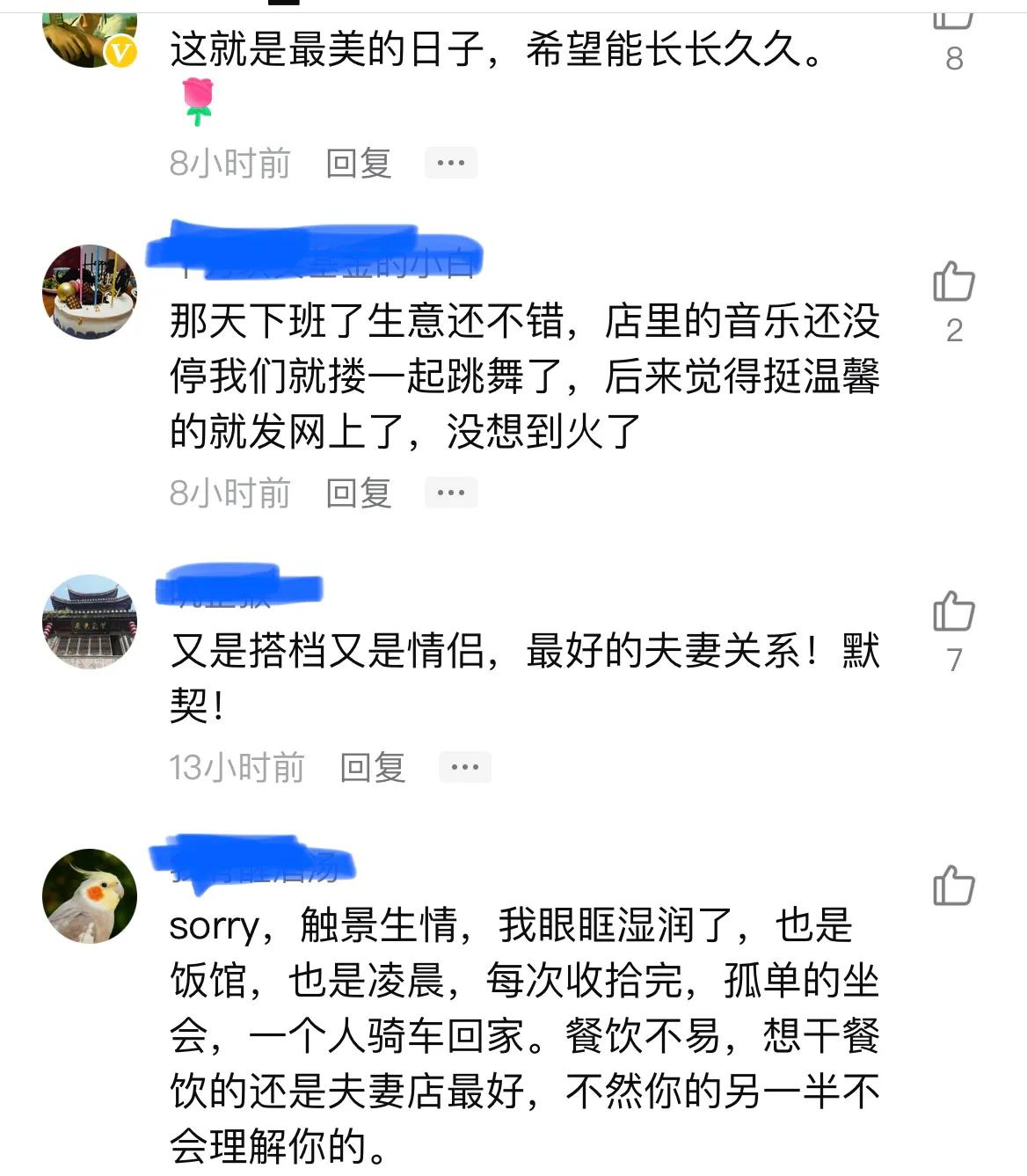
Task: Open more options for 最美的日子 comment
Action: (450, 163)
